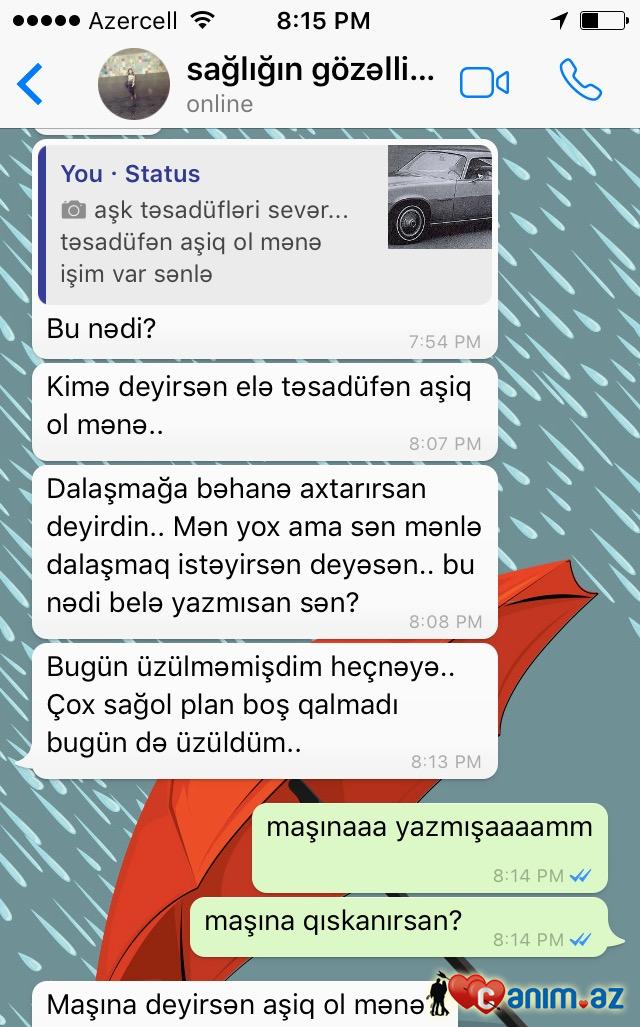Open contact info via the chat name
Viewport: 640px width, 1027px height.
coord(310,69)
